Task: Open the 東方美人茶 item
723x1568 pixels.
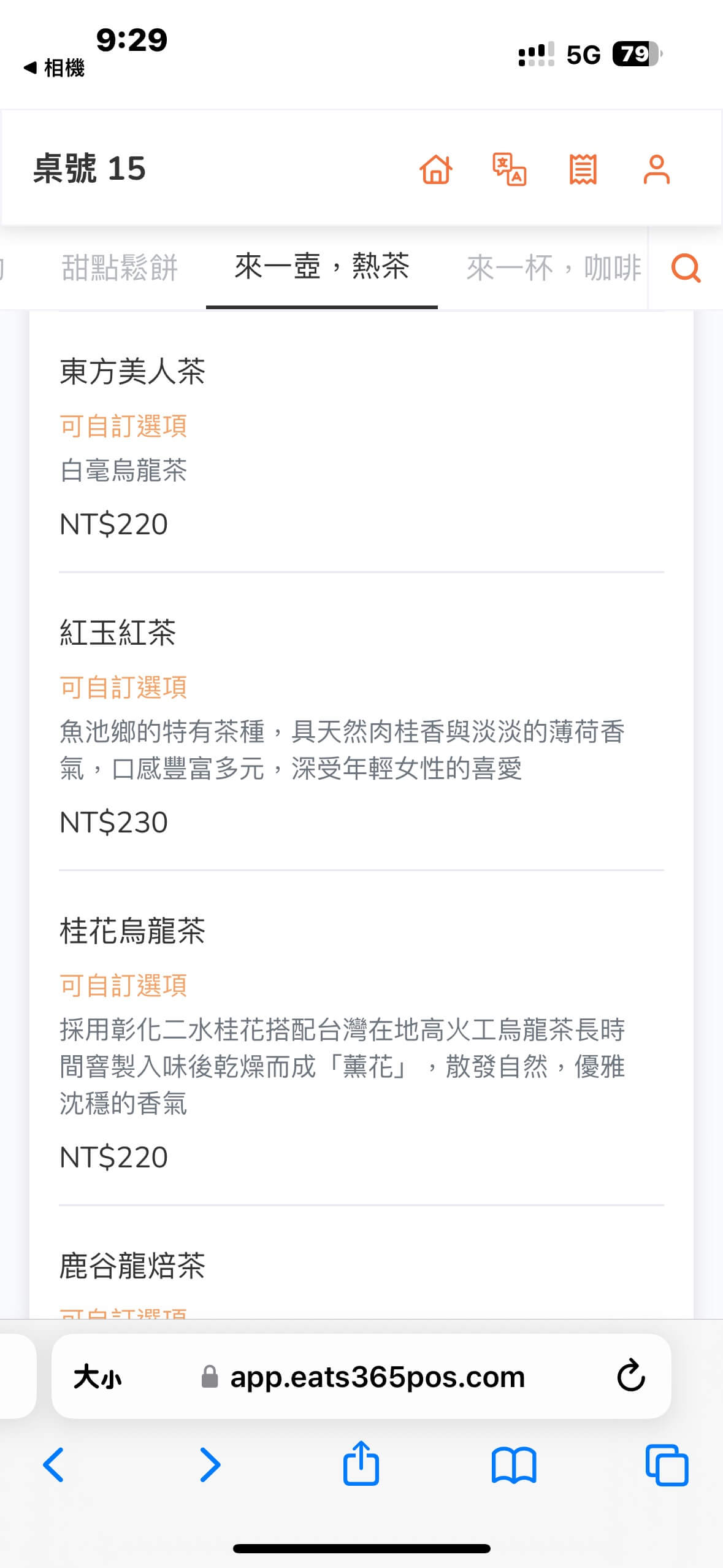Action: coord(132,372)
